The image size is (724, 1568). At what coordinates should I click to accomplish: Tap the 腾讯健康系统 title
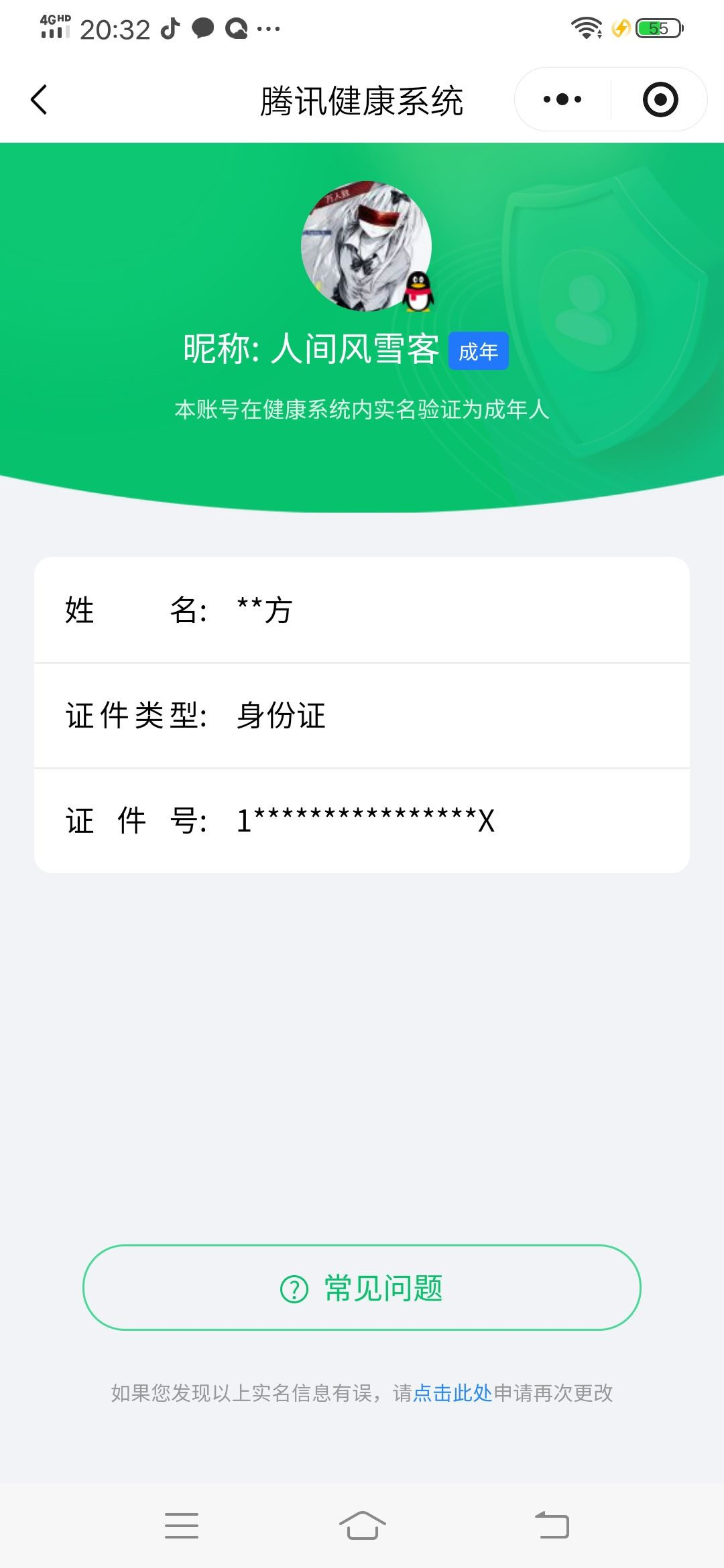[362, 101]
